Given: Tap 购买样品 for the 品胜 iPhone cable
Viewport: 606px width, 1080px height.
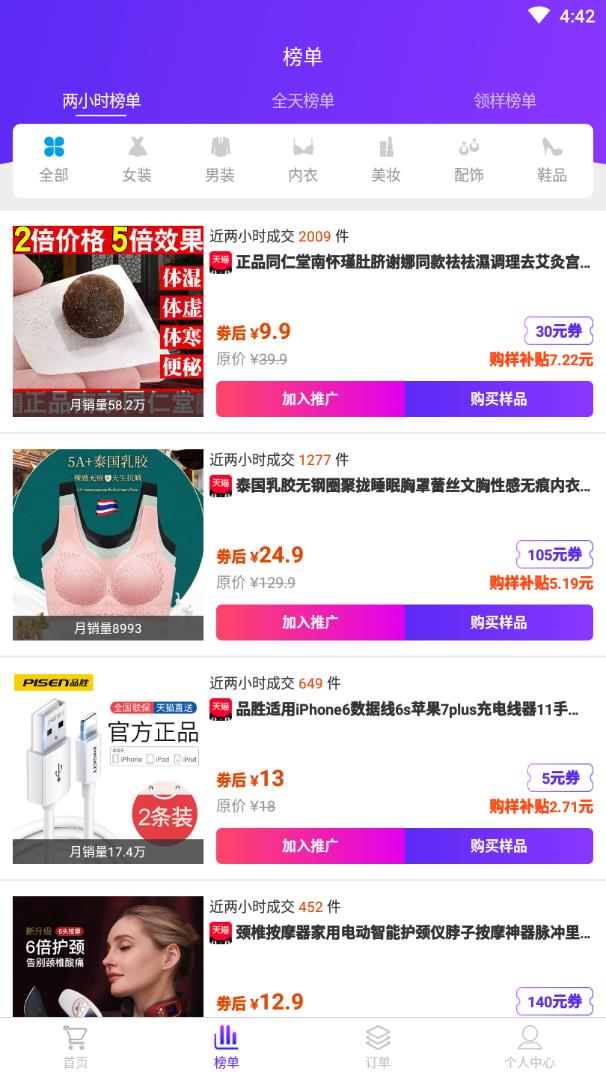Looking at the screenshot, I should (x=498, y=846).
